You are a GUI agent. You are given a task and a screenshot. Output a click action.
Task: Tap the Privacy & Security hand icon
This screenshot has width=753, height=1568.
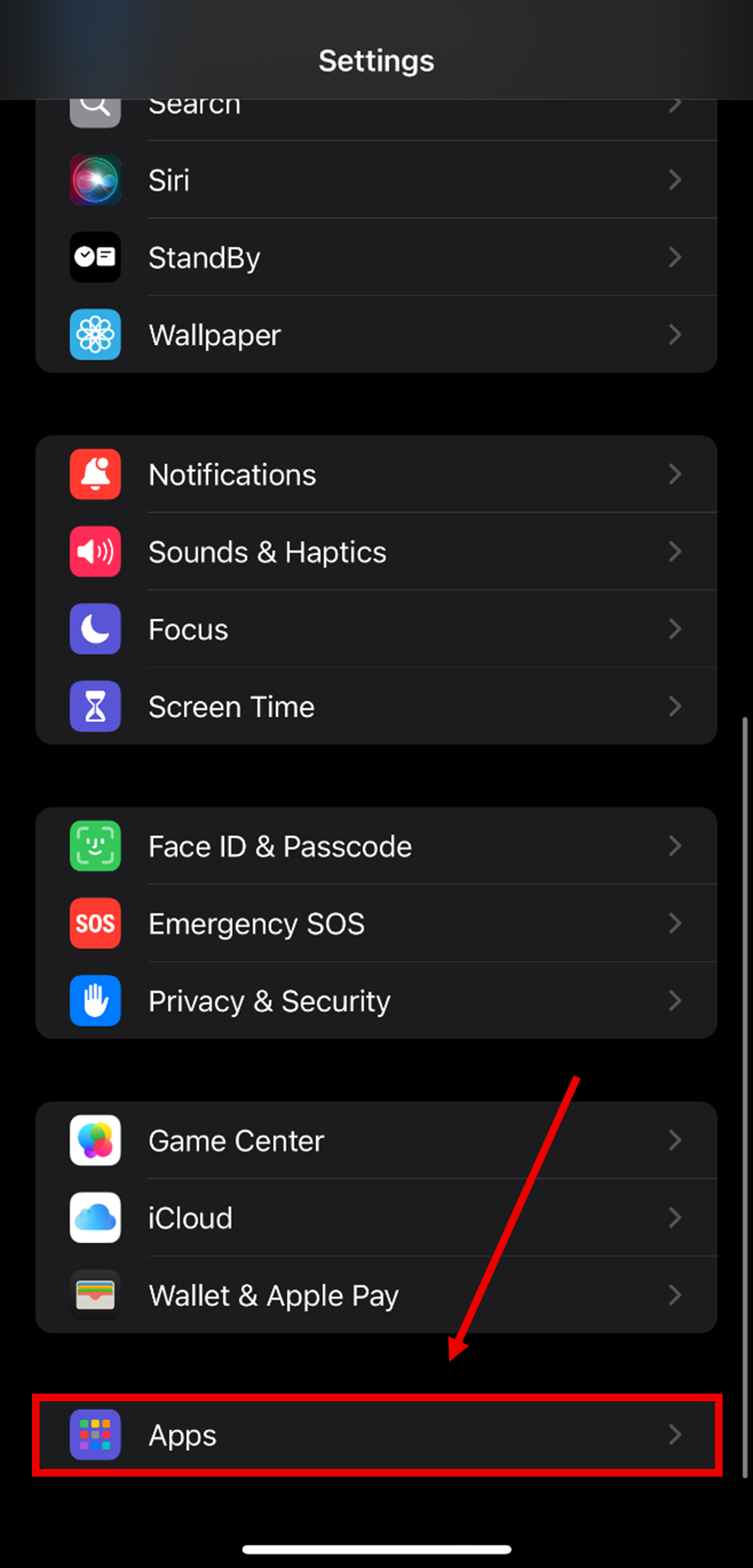coord(94,1001)
